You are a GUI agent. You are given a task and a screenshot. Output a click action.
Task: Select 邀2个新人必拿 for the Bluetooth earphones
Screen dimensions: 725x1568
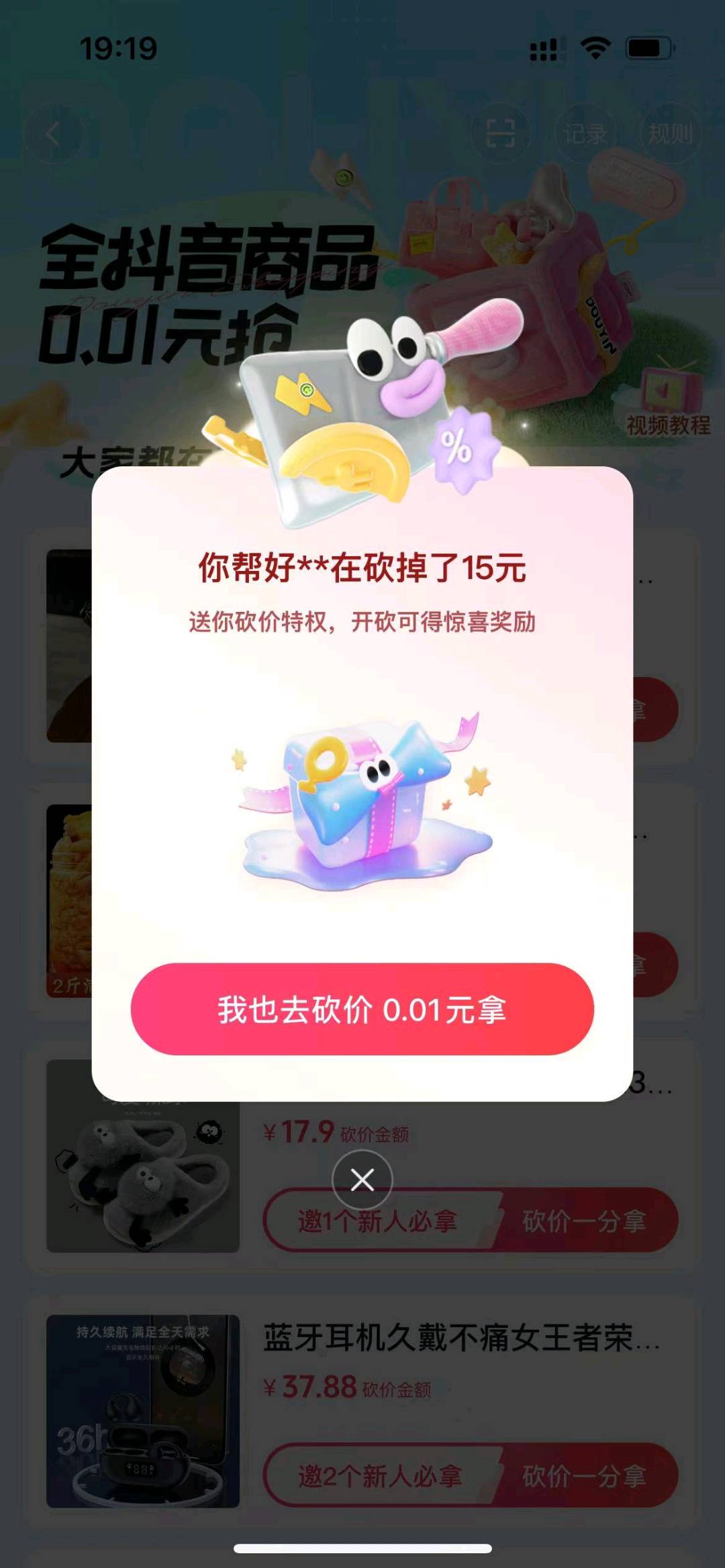380,1475
